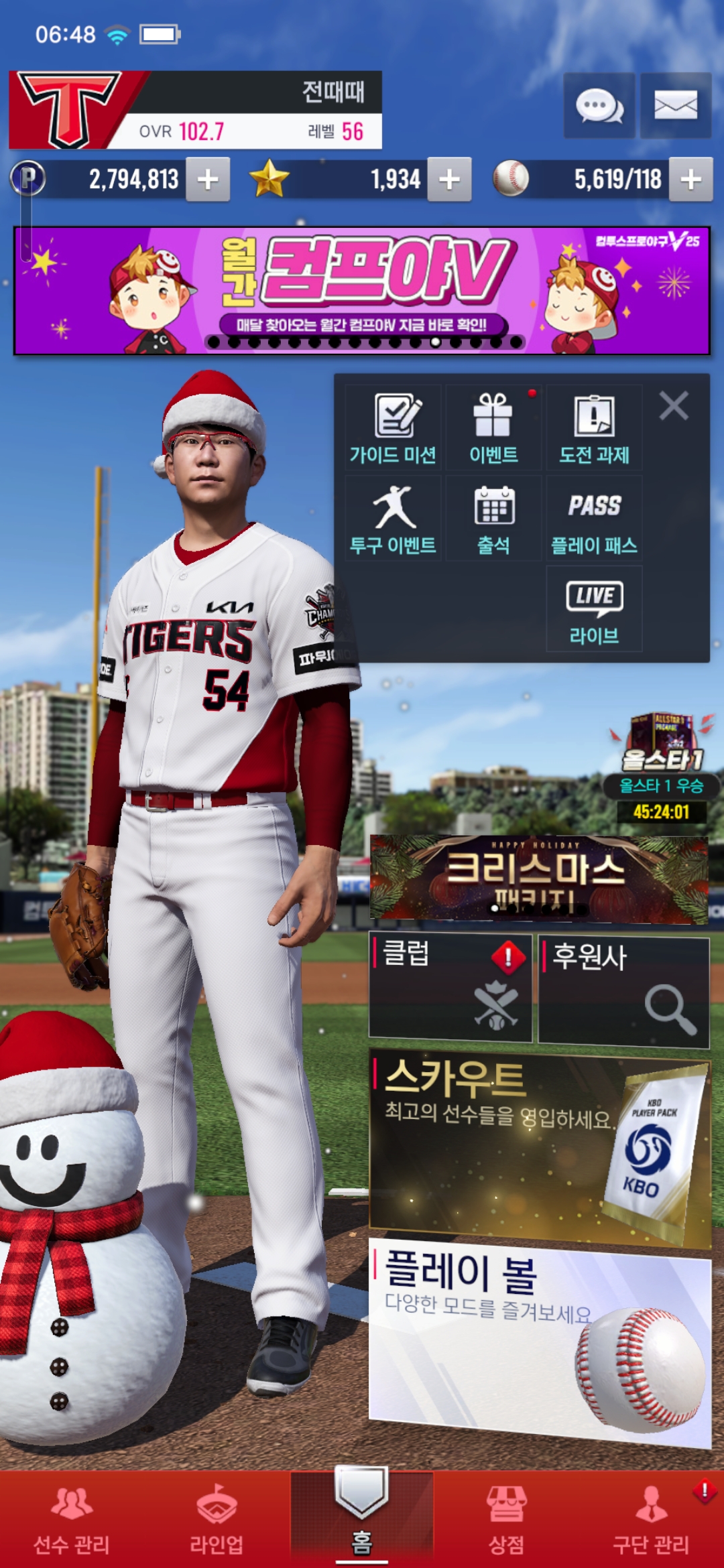Add more points with plus button
This screenshot has width=724, height=1568.
208,179
